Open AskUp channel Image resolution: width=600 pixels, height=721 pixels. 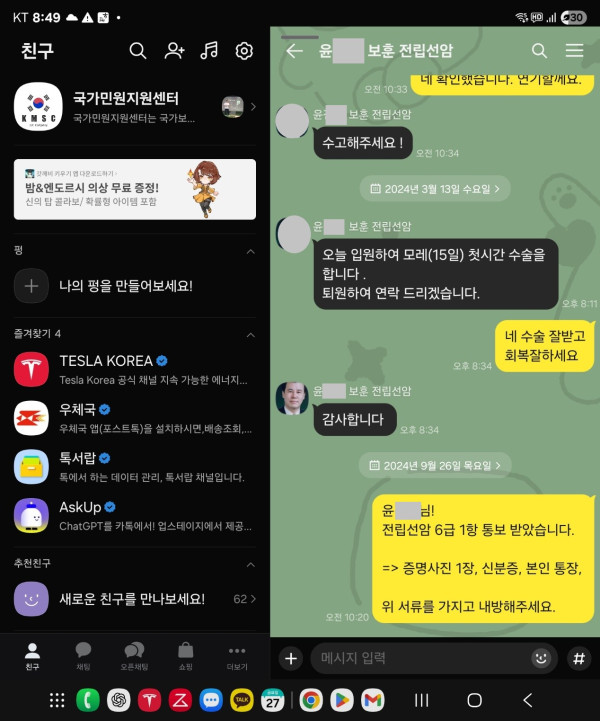click(135, 515)
